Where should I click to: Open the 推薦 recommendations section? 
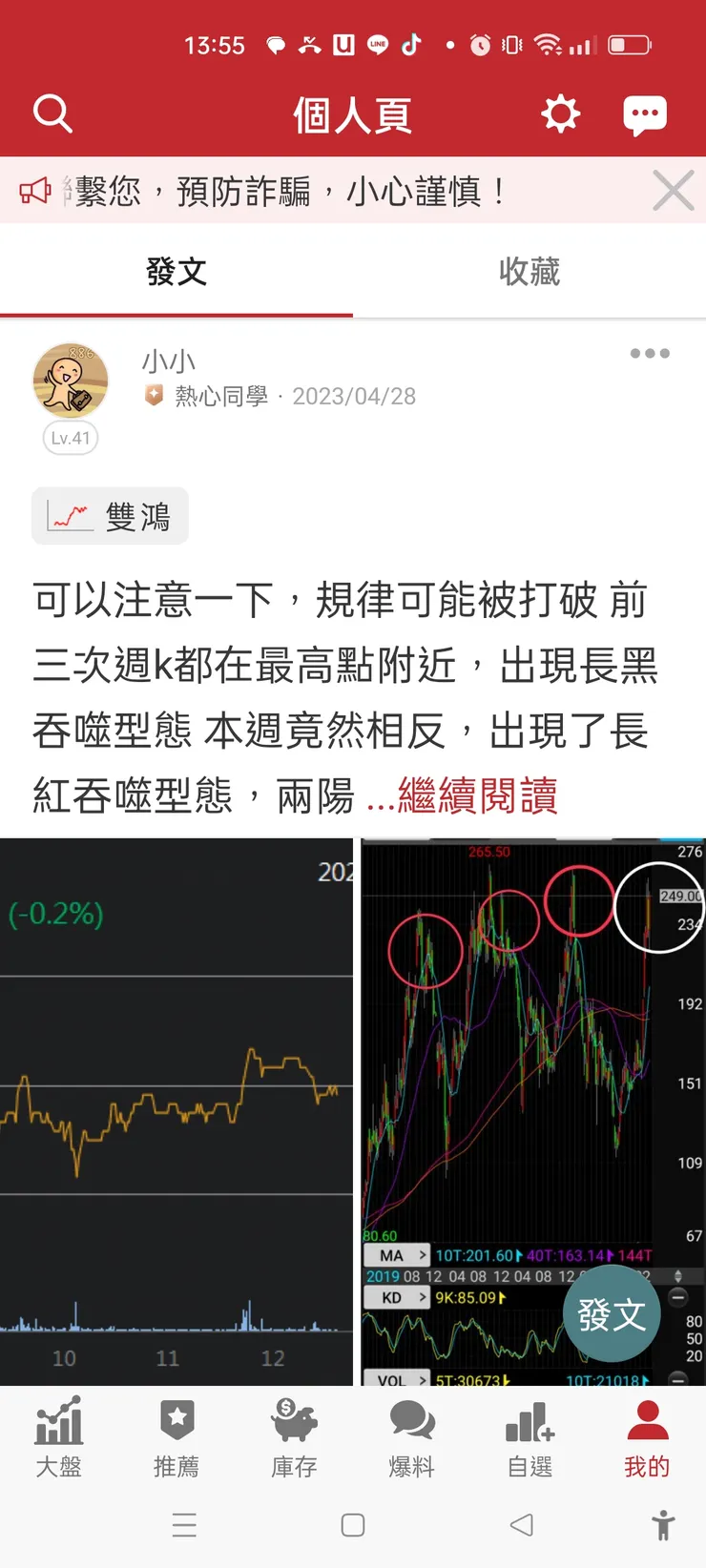tap(176, 1440)
